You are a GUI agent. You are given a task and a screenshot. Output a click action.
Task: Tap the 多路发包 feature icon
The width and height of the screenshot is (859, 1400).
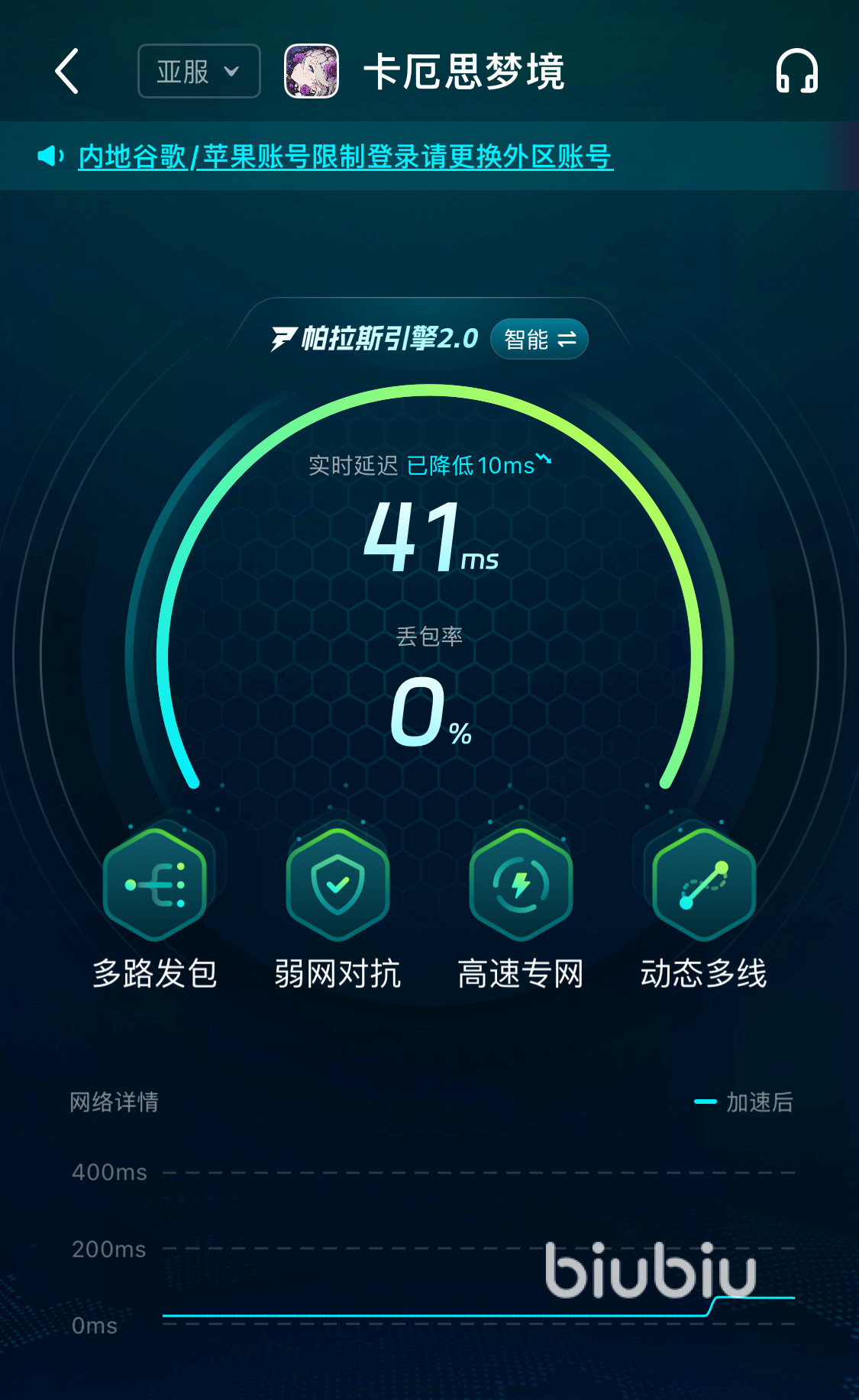[x=155, y=885]
